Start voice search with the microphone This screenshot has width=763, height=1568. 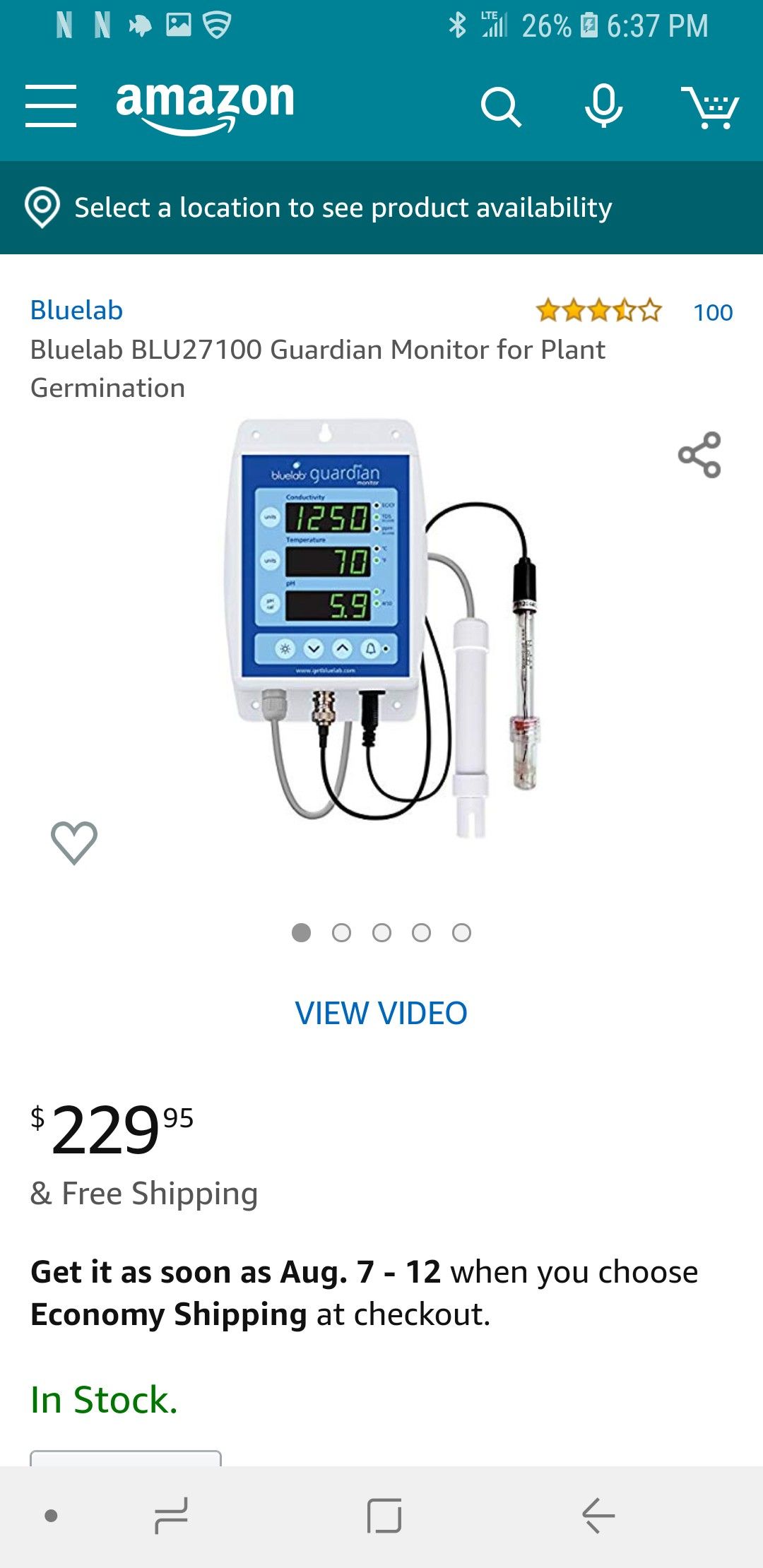click(x=603, y=106)
